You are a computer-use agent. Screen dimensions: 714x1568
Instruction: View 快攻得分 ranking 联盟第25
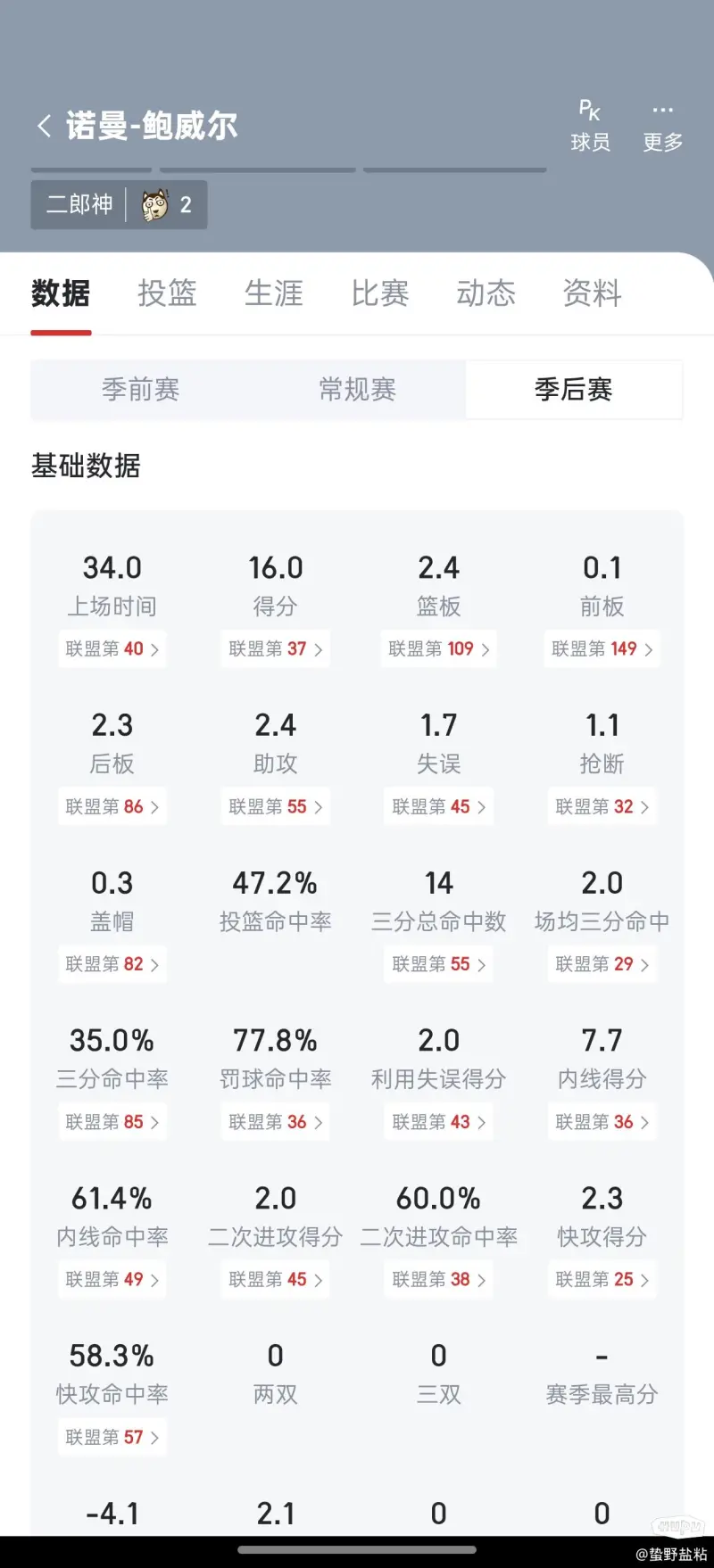point(602,1279)
